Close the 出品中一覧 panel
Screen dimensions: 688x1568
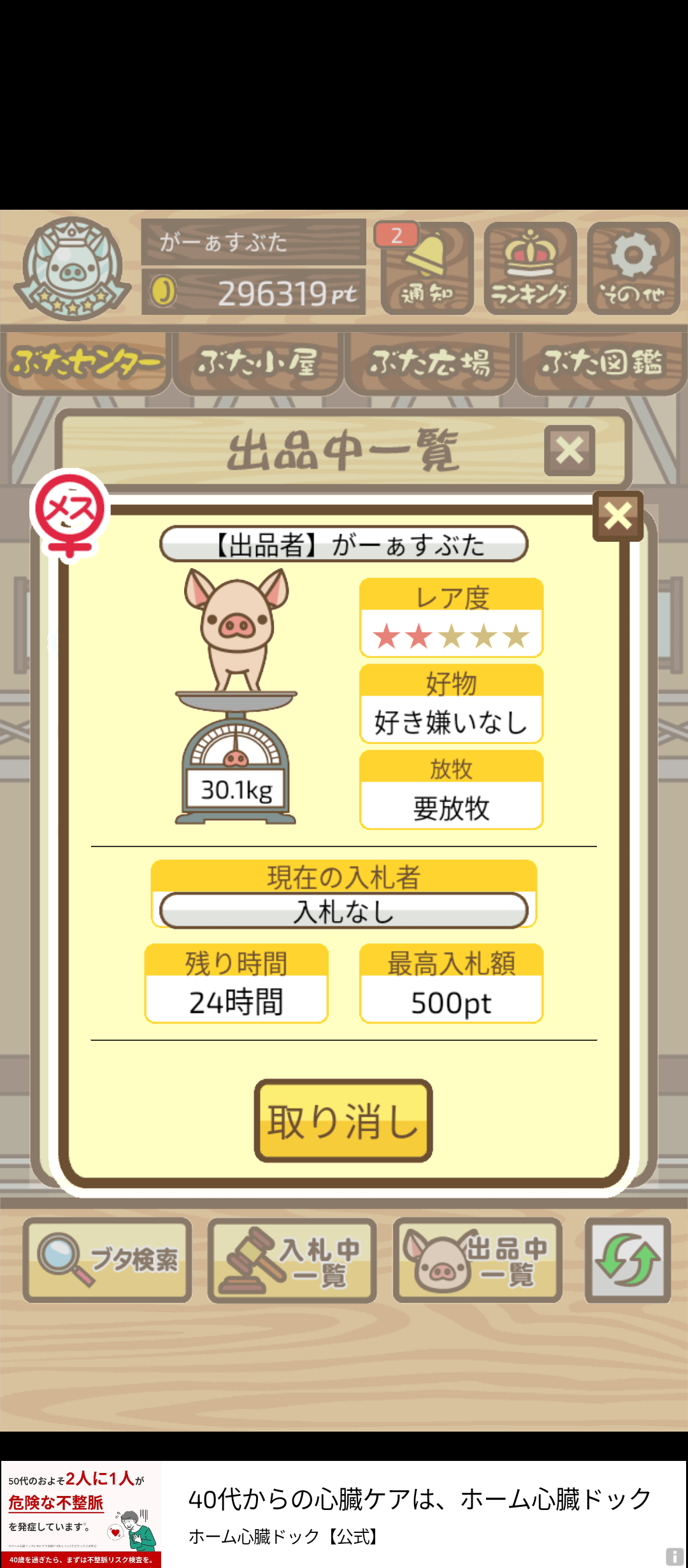569,451
